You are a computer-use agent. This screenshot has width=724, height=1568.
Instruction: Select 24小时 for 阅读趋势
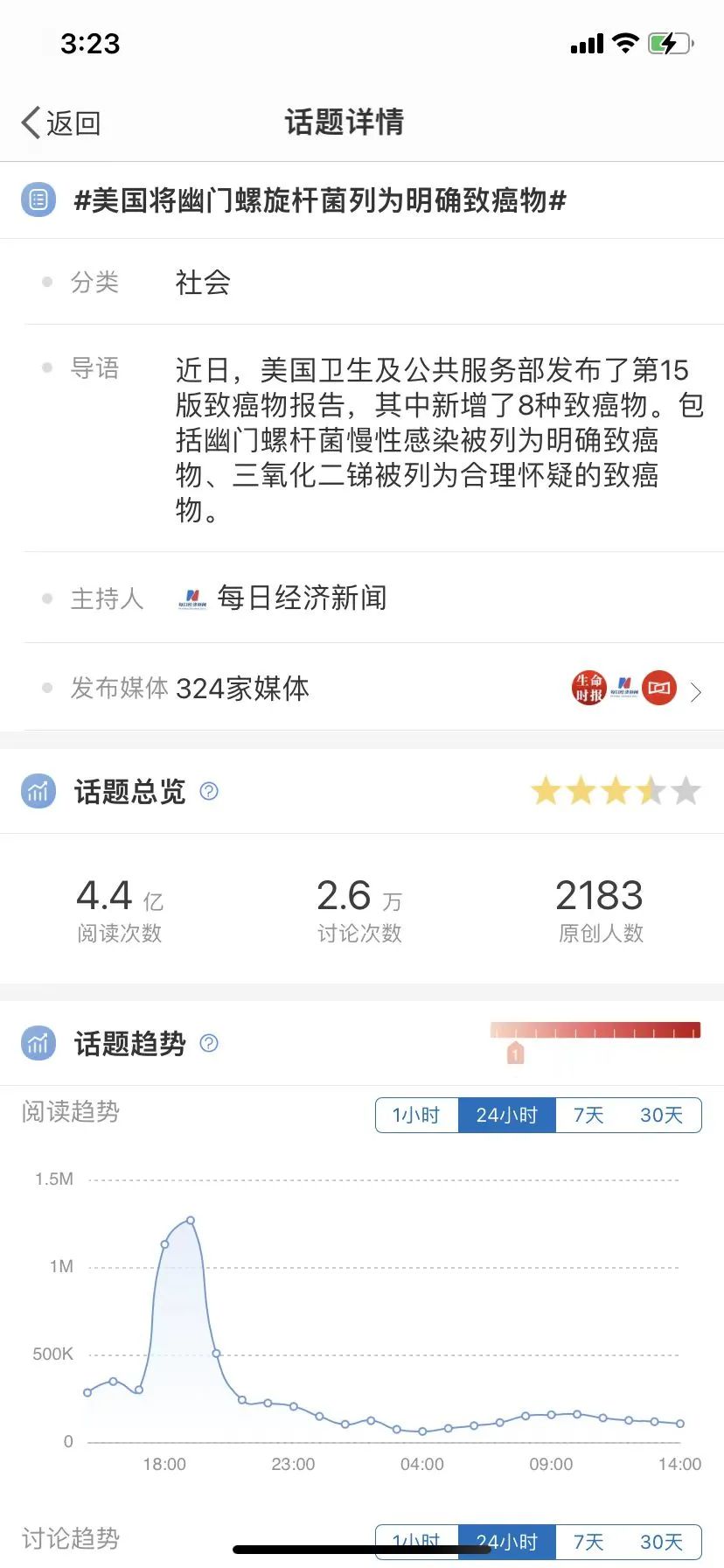(x=506, y=1115)
